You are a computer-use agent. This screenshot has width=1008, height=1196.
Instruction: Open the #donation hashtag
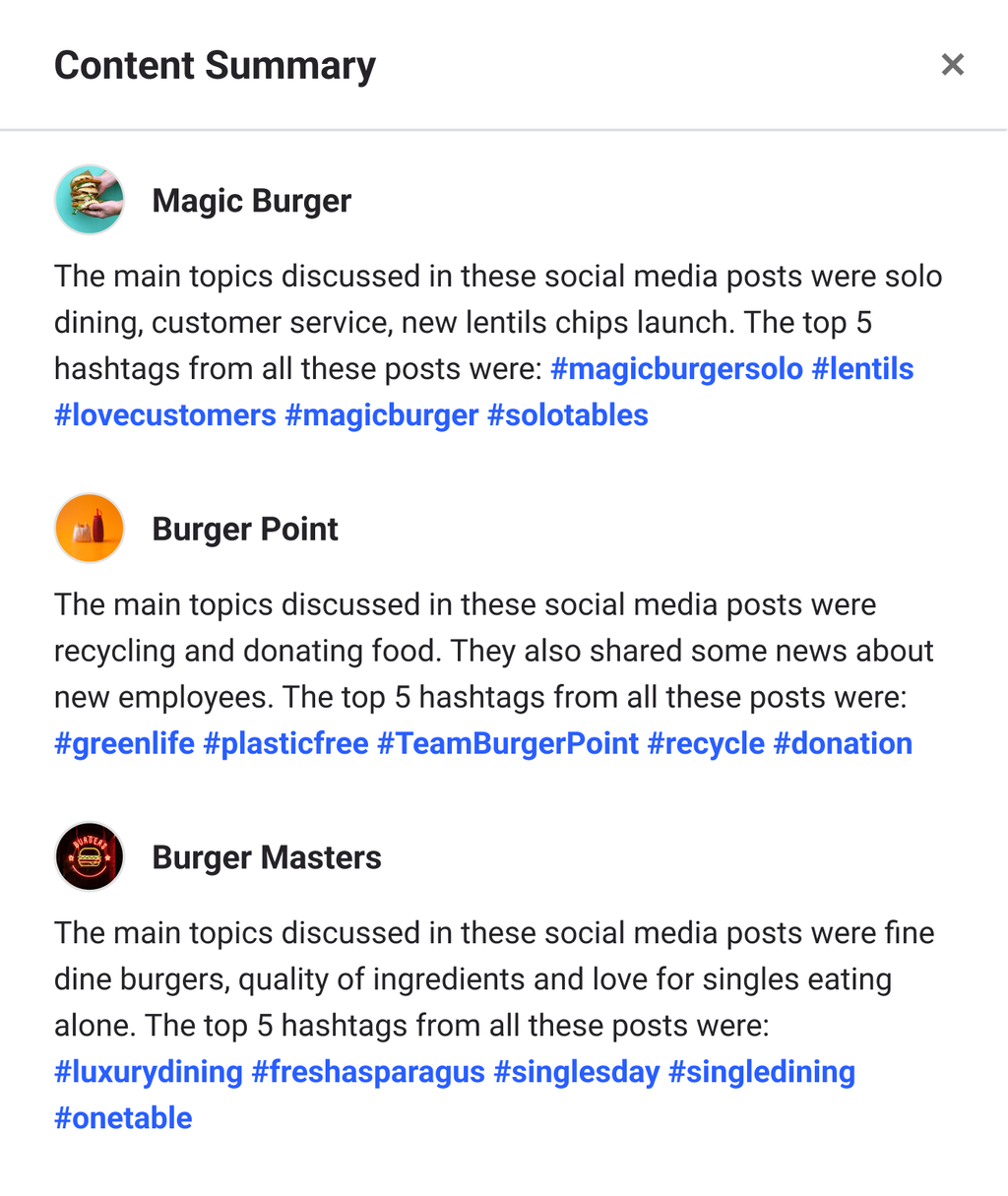843,743
